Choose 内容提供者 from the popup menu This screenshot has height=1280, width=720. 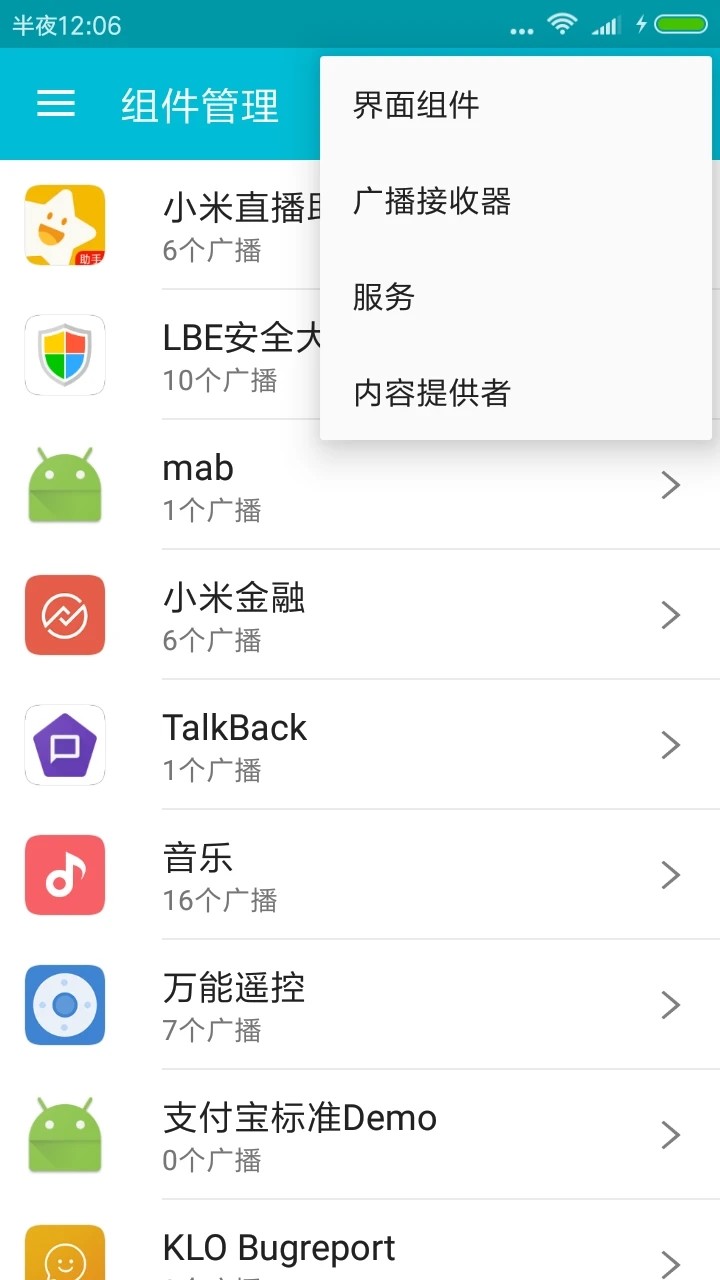click(x=430, y=393)
